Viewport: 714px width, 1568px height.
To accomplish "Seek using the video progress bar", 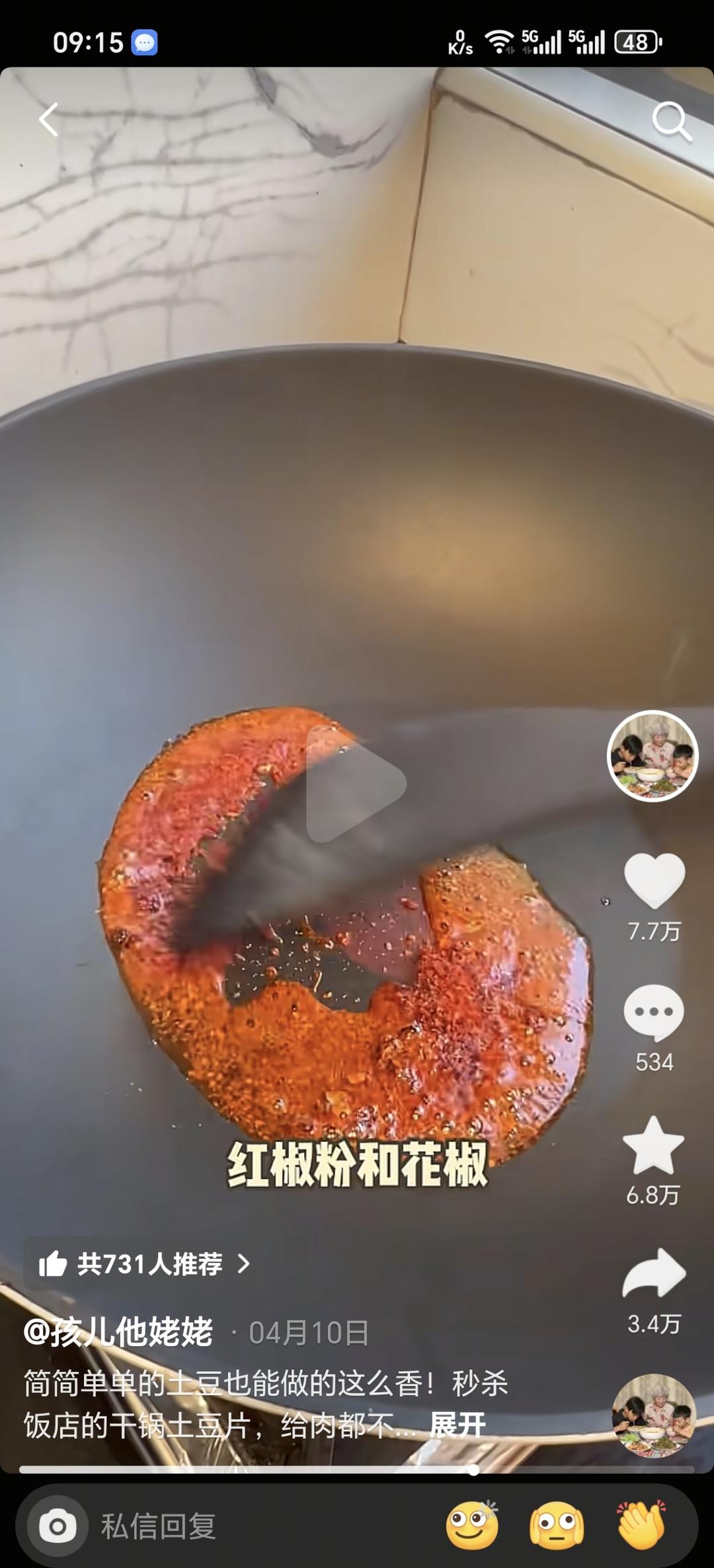I will (x=357, y=1470).
